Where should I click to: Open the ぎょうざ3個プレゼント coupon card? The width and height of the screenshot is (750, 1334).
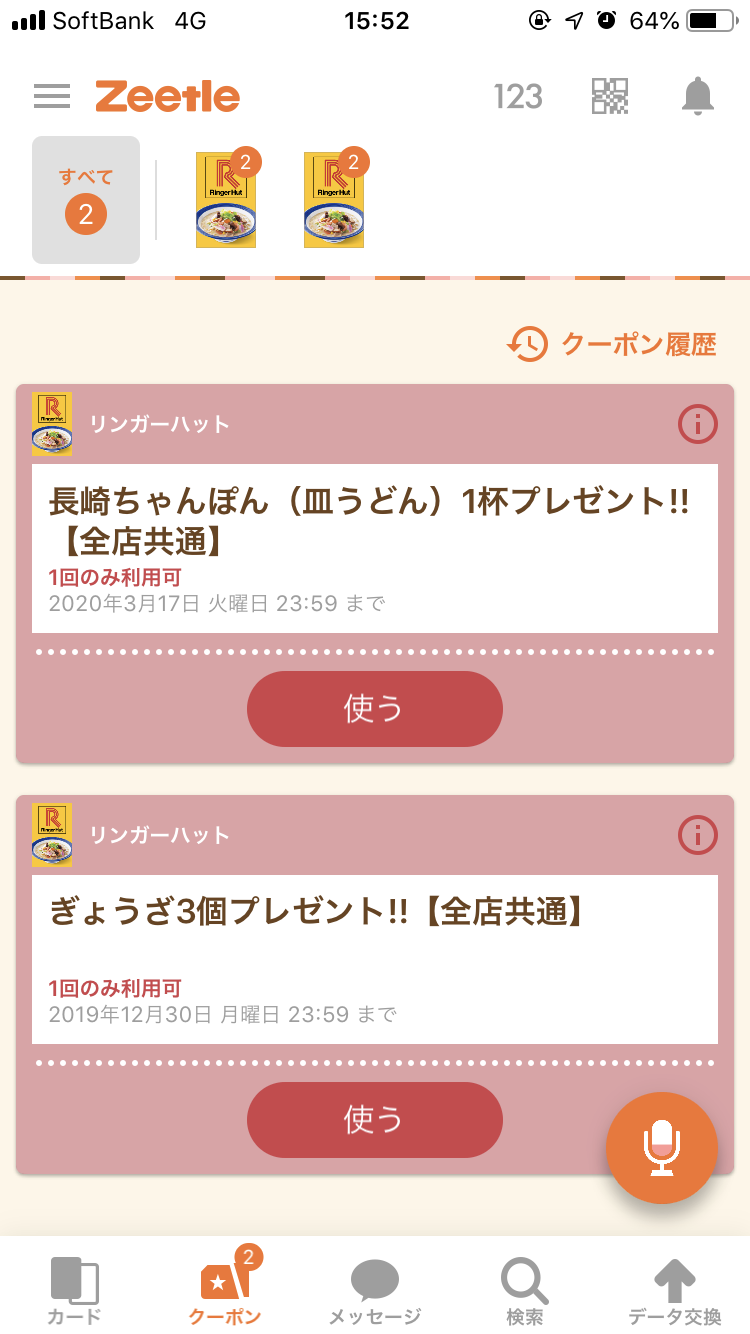click(375, 959)
